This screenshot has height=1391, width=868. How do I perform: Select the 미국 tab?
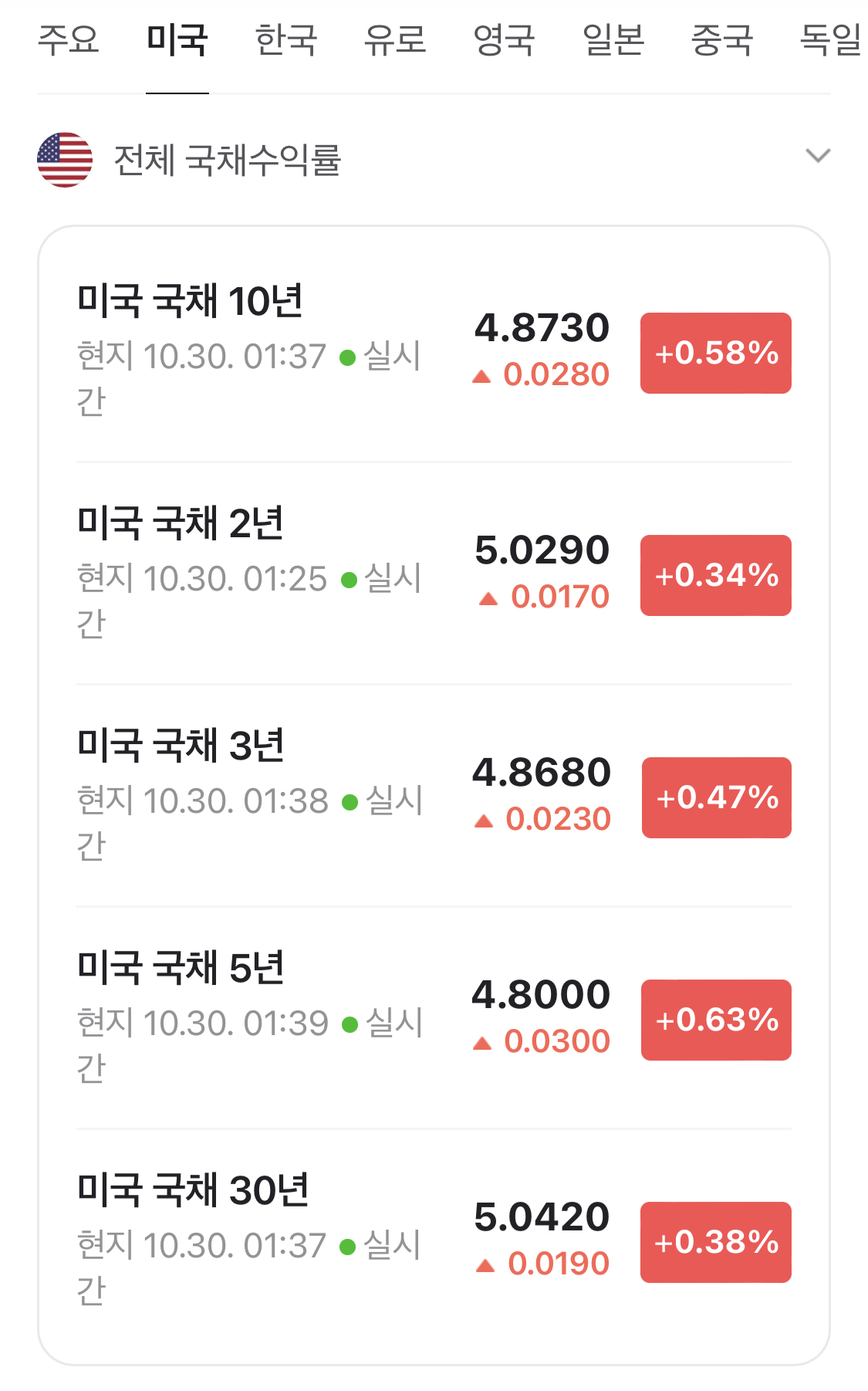pyautogui.click(x=177, y=40)
